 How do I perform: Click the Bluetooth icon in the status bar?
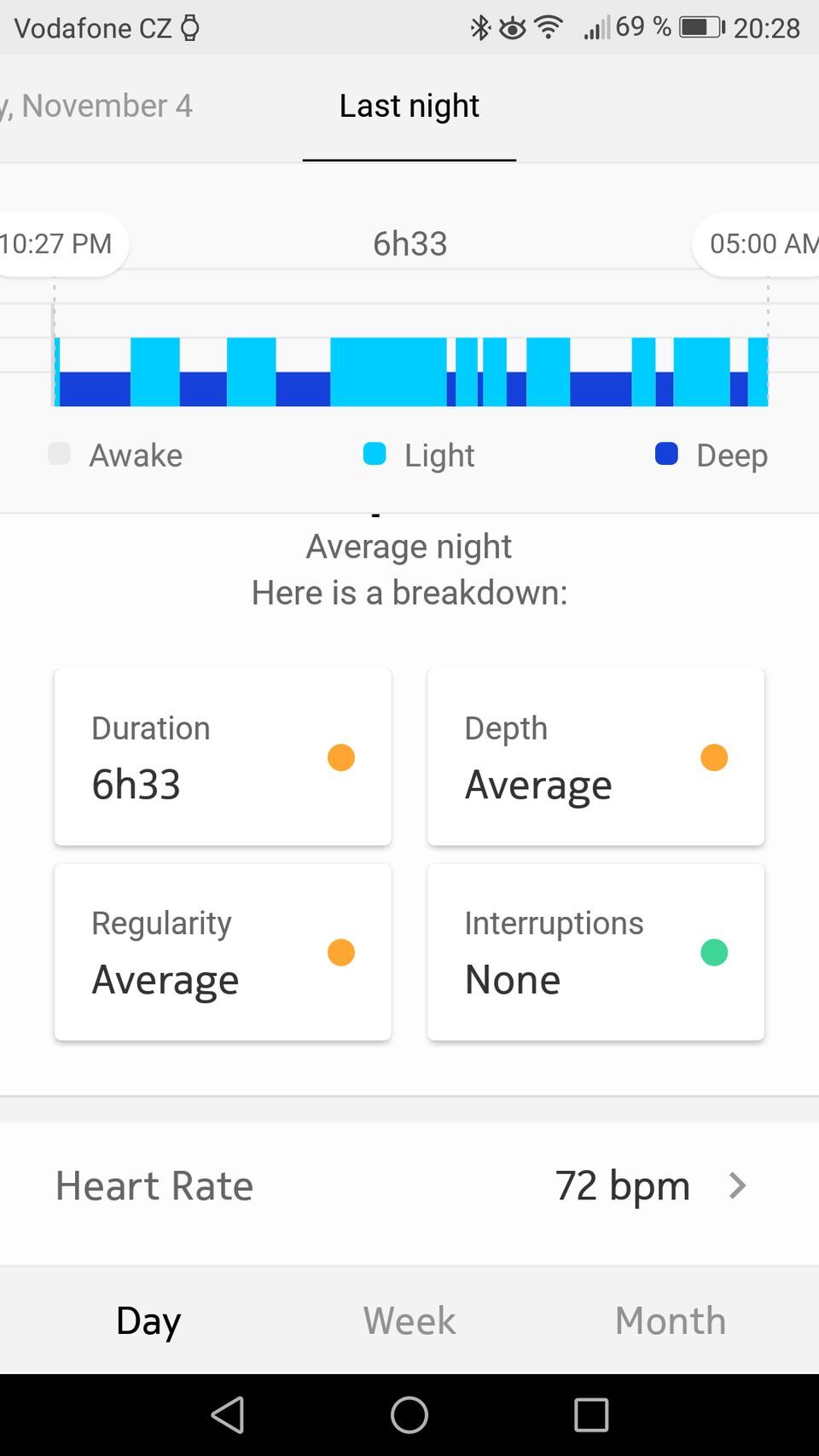pyautogui.click(x=480, y=26)
